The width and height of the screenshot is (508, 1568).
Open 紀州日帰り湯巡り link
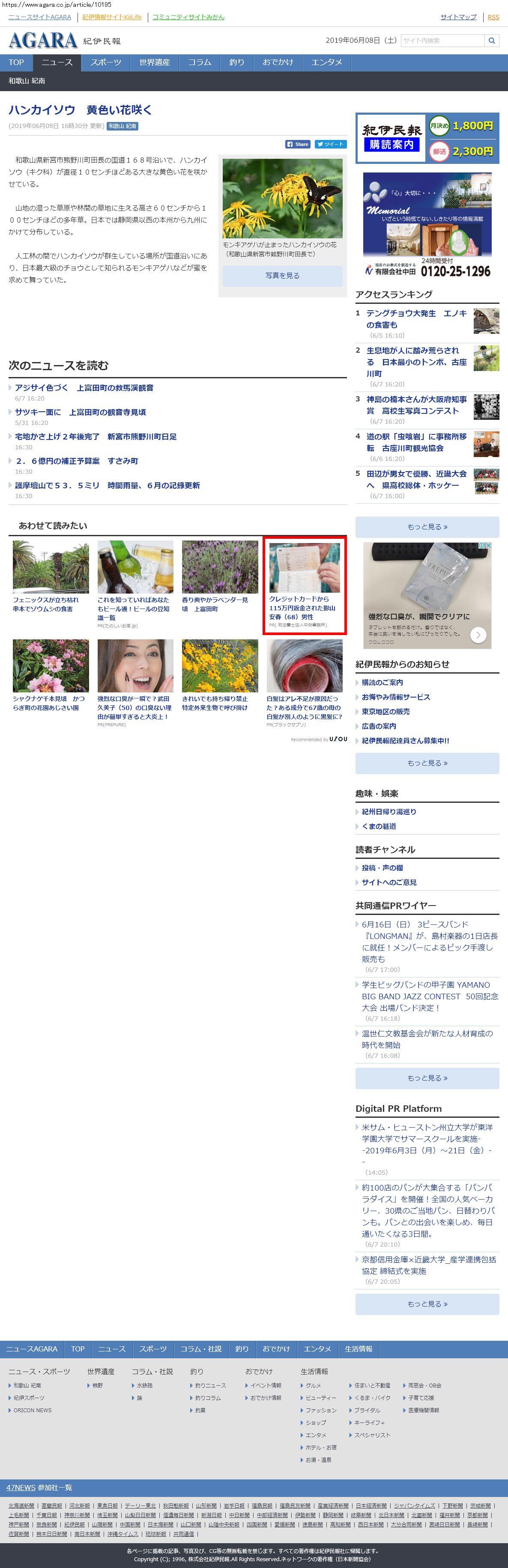pyautogui.click(x=388, y=811)
